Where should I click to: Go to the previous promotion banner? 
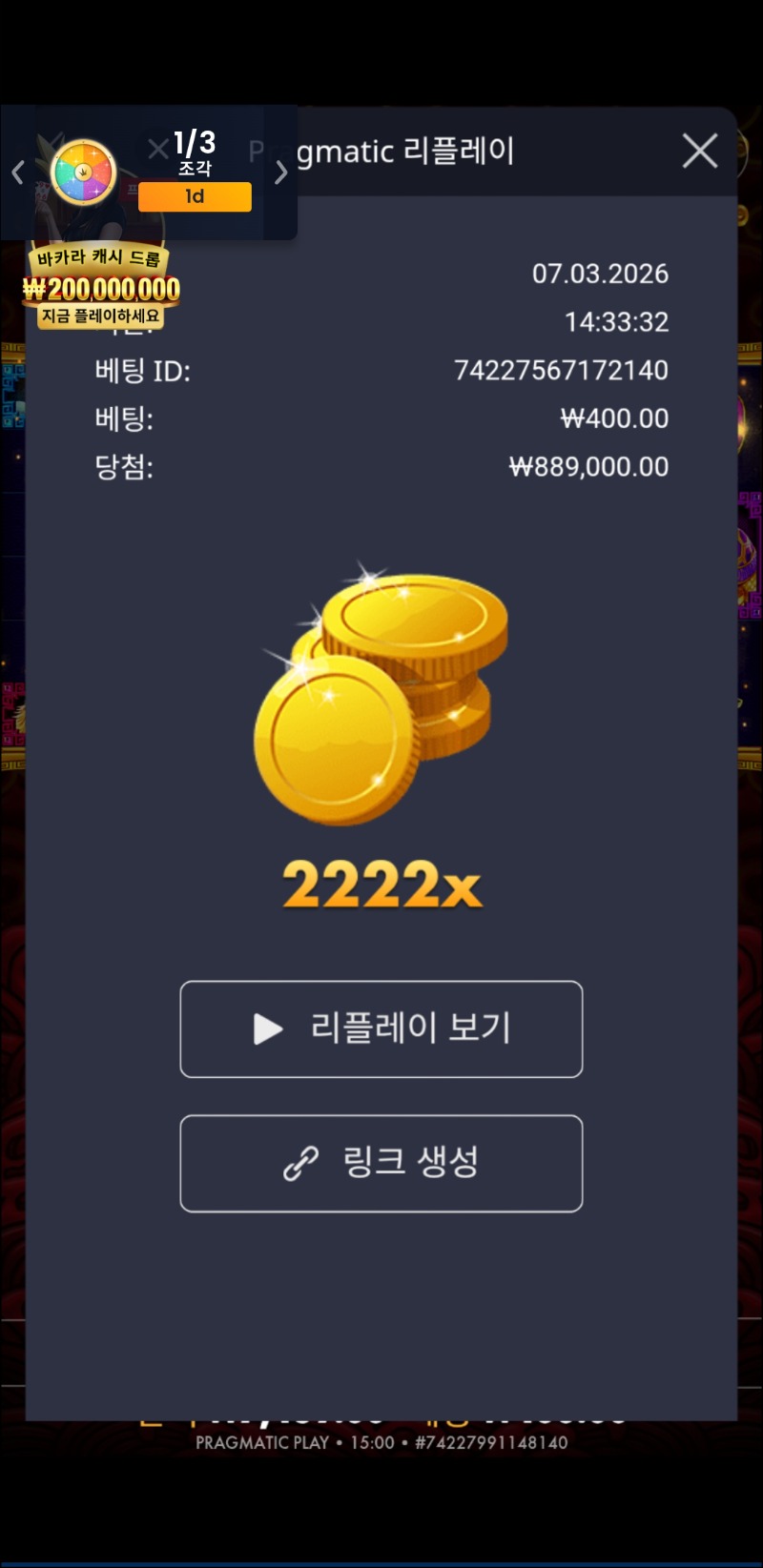coord(17,173)
